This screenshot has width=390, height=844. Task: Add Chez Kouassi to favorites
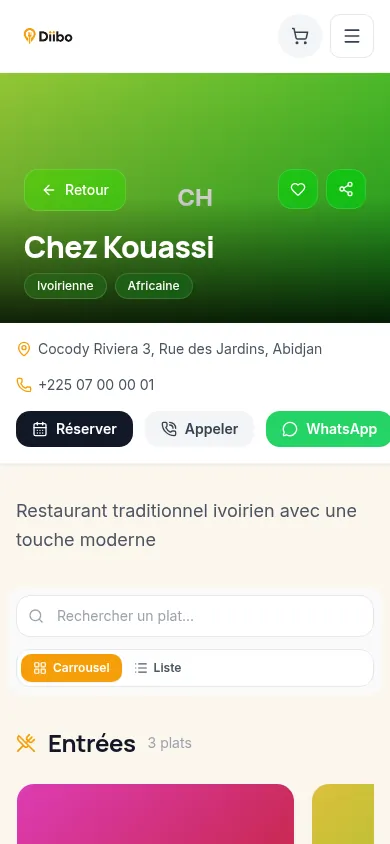point(298,189)
